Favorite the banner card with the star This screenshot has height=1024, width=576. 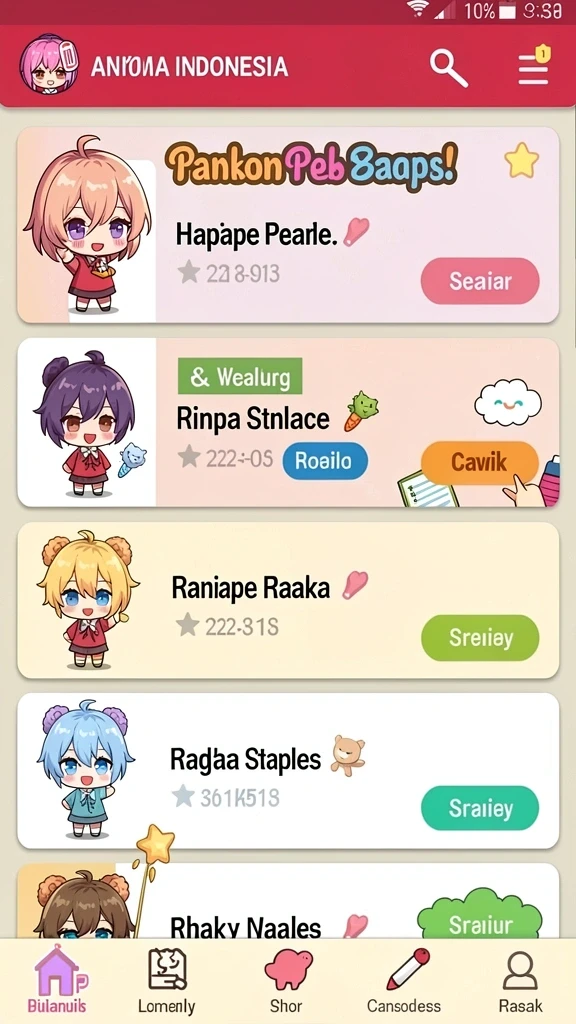tap(522, 161)
